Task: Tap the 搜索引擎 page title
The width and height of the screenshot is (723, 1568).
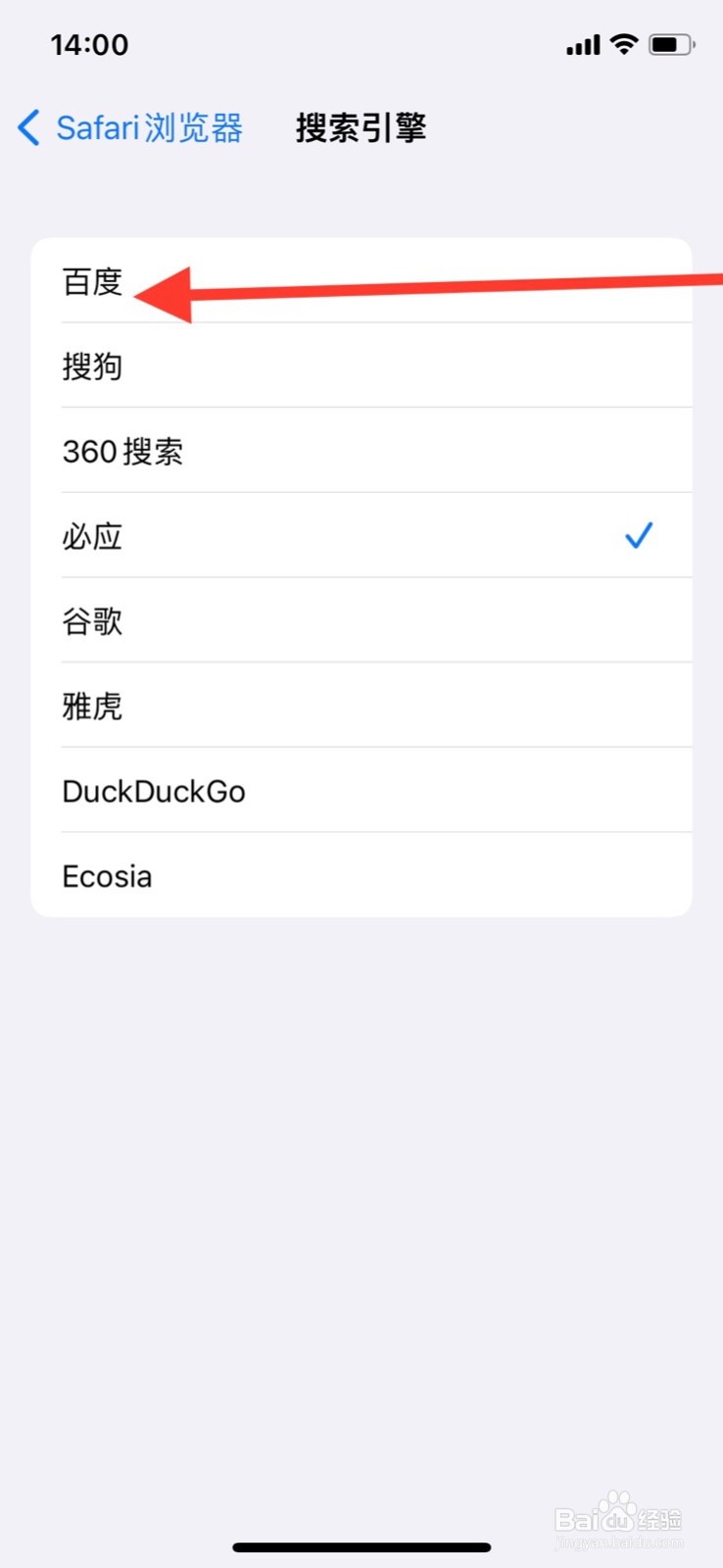Action: [361, 127]
